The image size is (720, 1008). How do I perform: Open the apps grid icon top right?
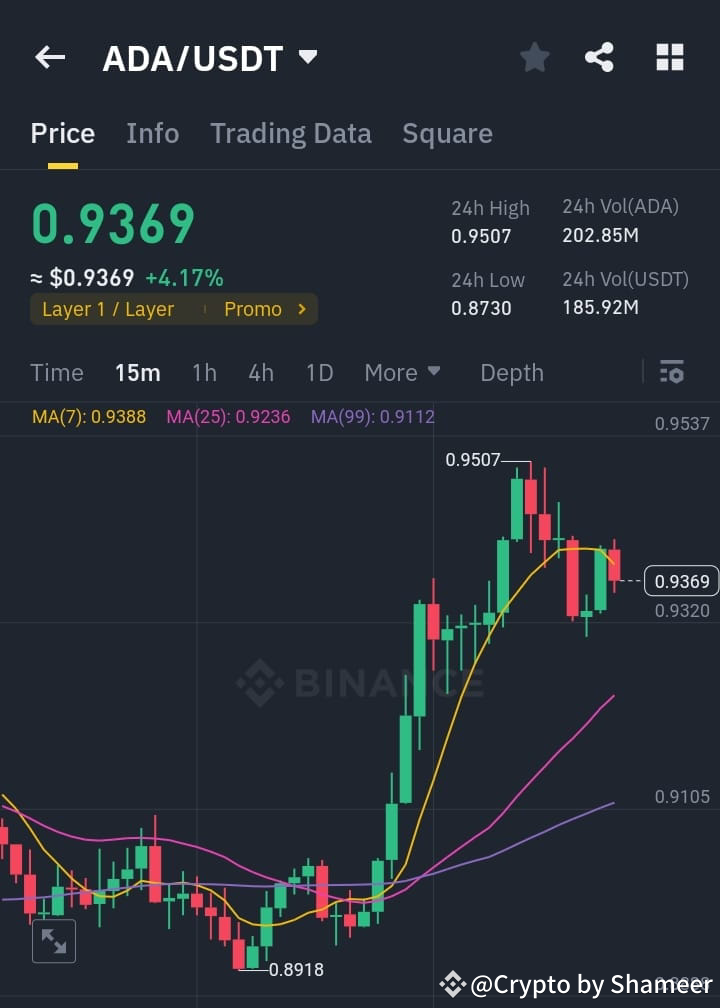(x=669, y=57)
